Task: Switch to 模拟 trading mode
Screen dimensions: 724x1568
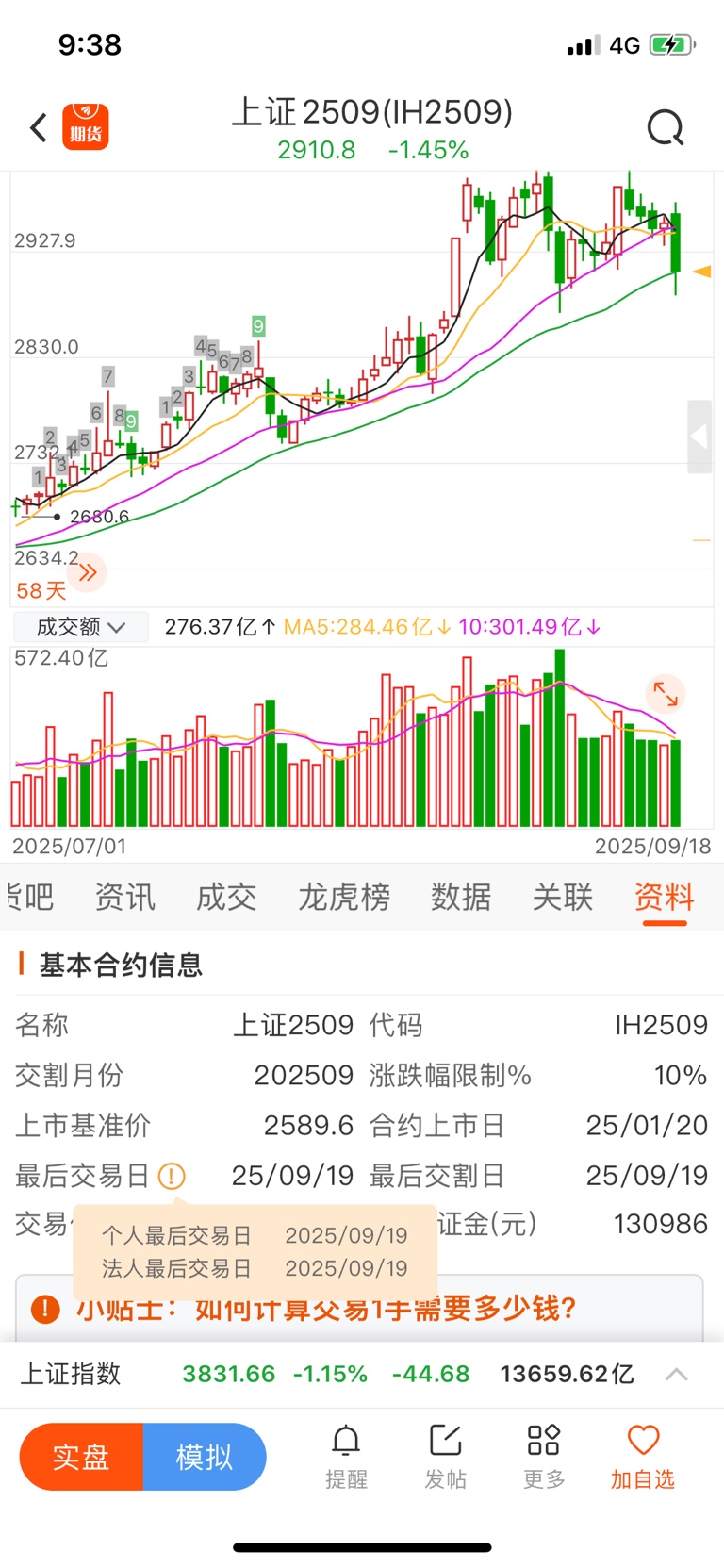Action: point(203,1457)
